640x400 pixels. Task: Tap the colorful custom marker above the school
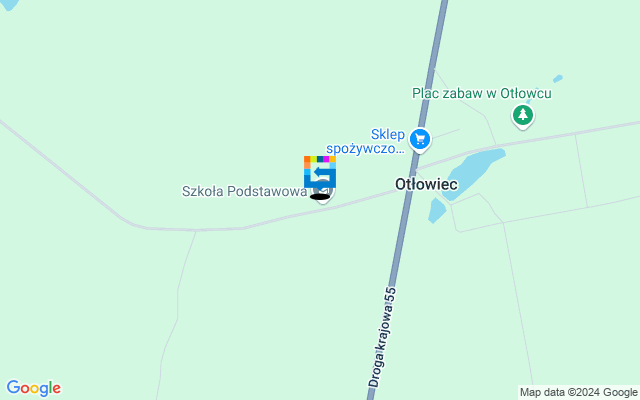(x=320, y=172)
